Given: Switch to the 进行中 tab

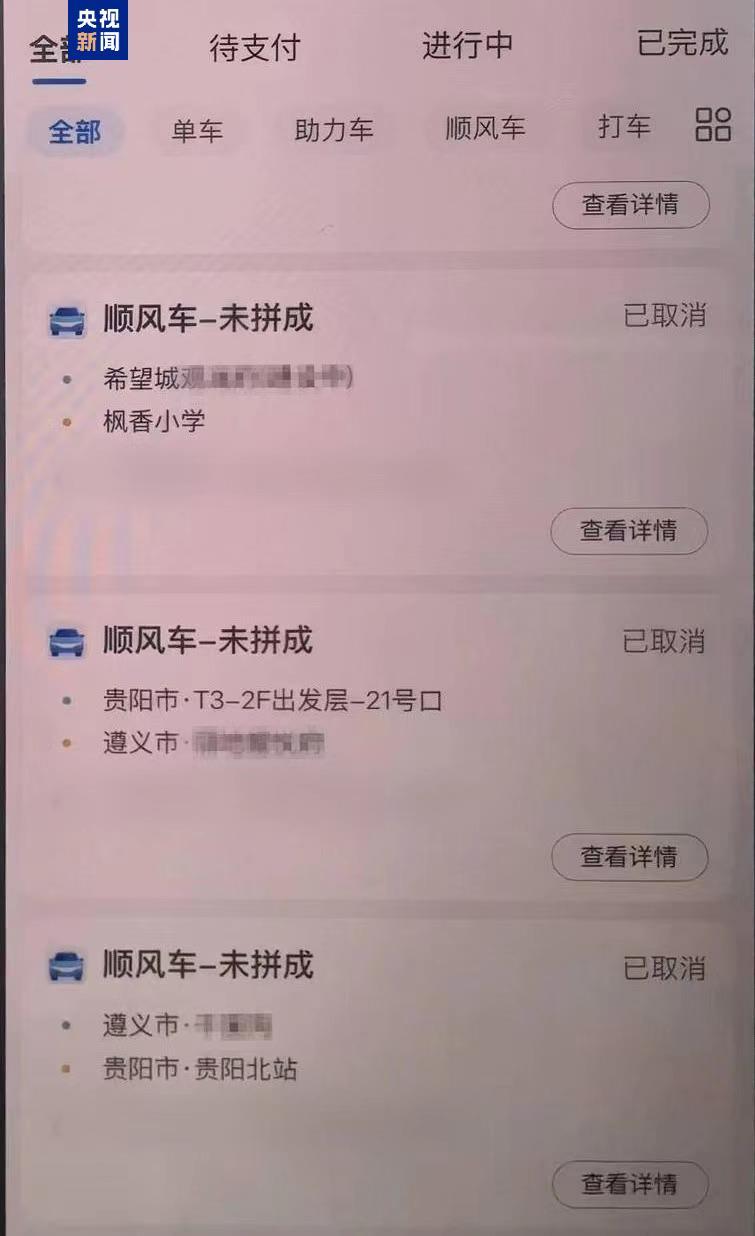Looking at the screenshot, I should (x=467, y=45).
